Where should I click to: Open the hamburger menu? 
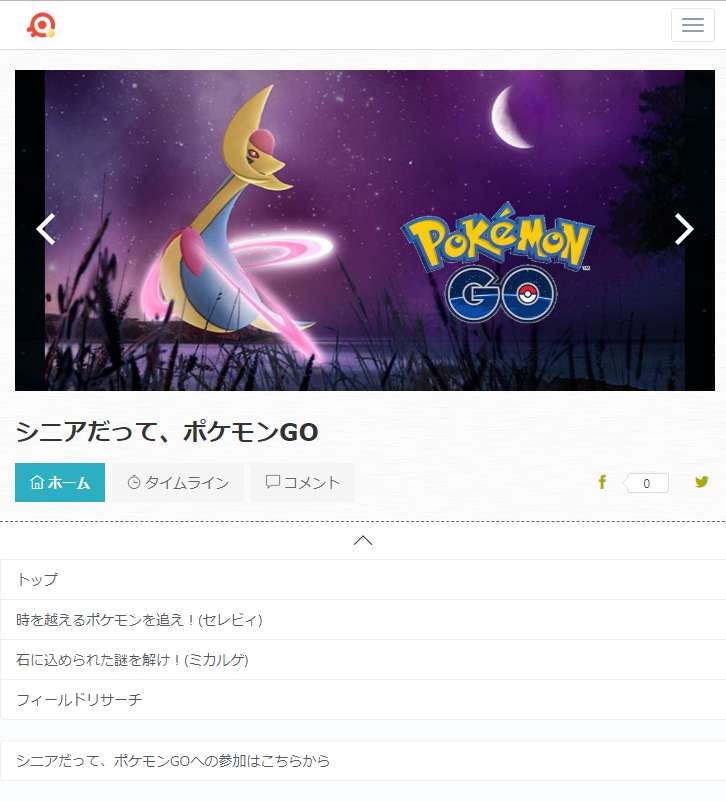pos(692,25)
